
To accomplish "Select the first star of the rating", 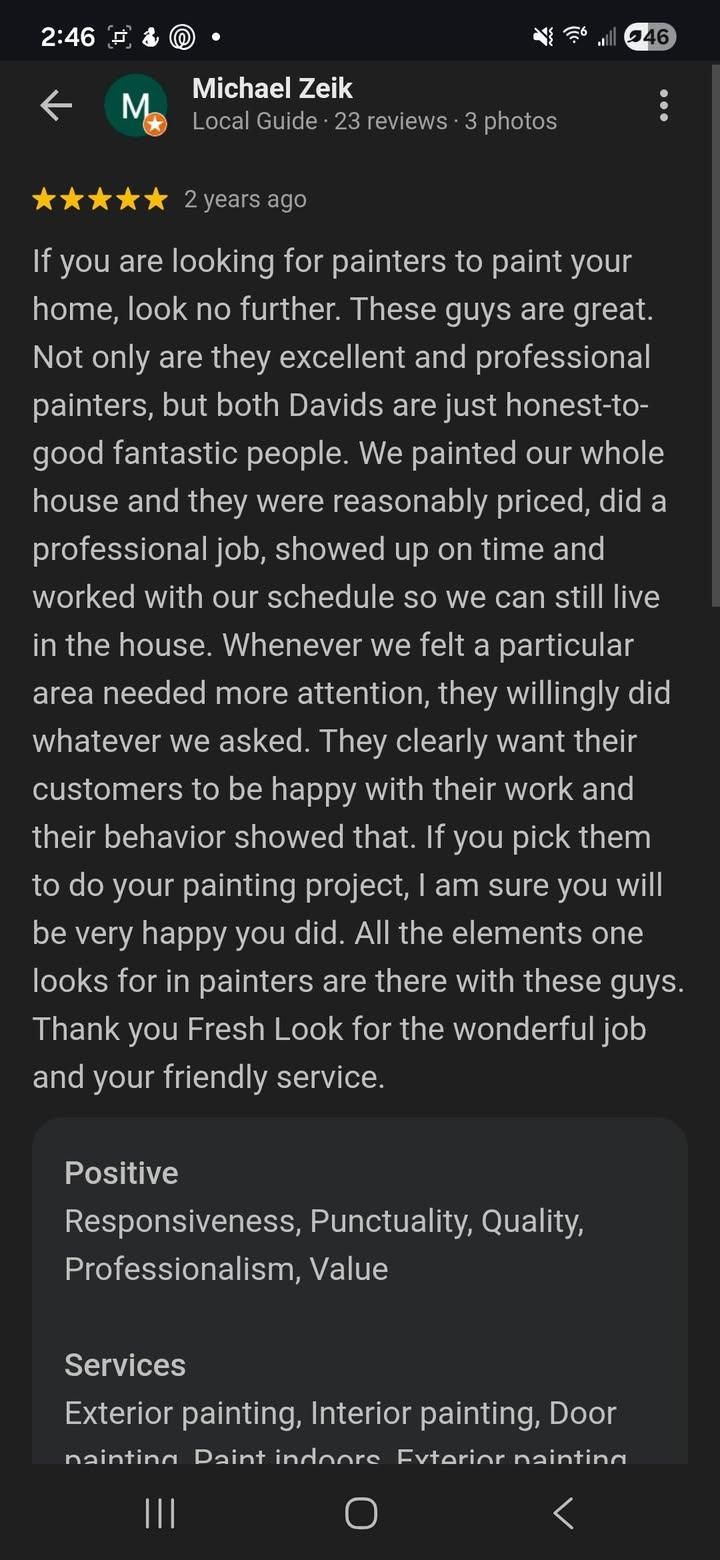I will (44, 198).
